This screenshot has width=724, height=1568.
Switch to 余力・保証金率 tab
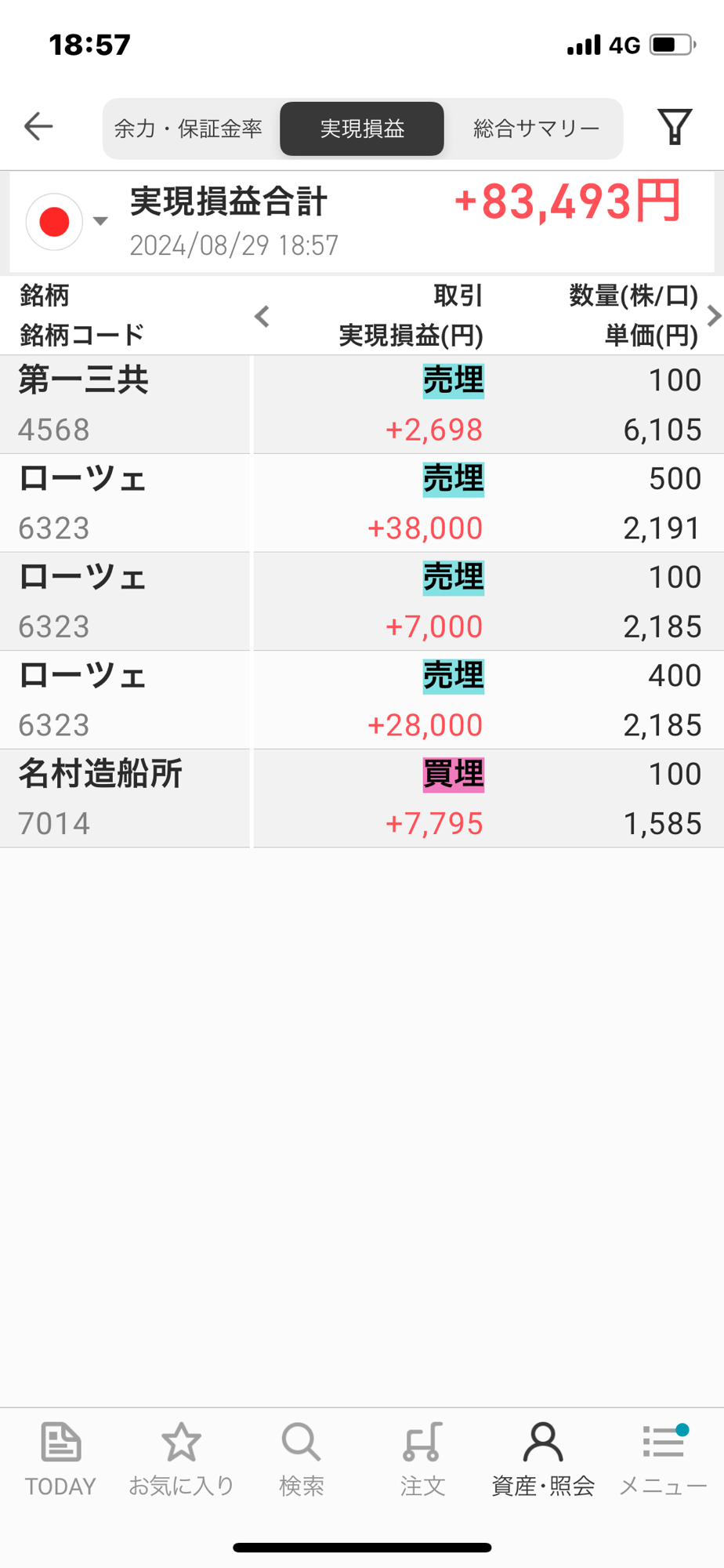[x=188, y=129]
